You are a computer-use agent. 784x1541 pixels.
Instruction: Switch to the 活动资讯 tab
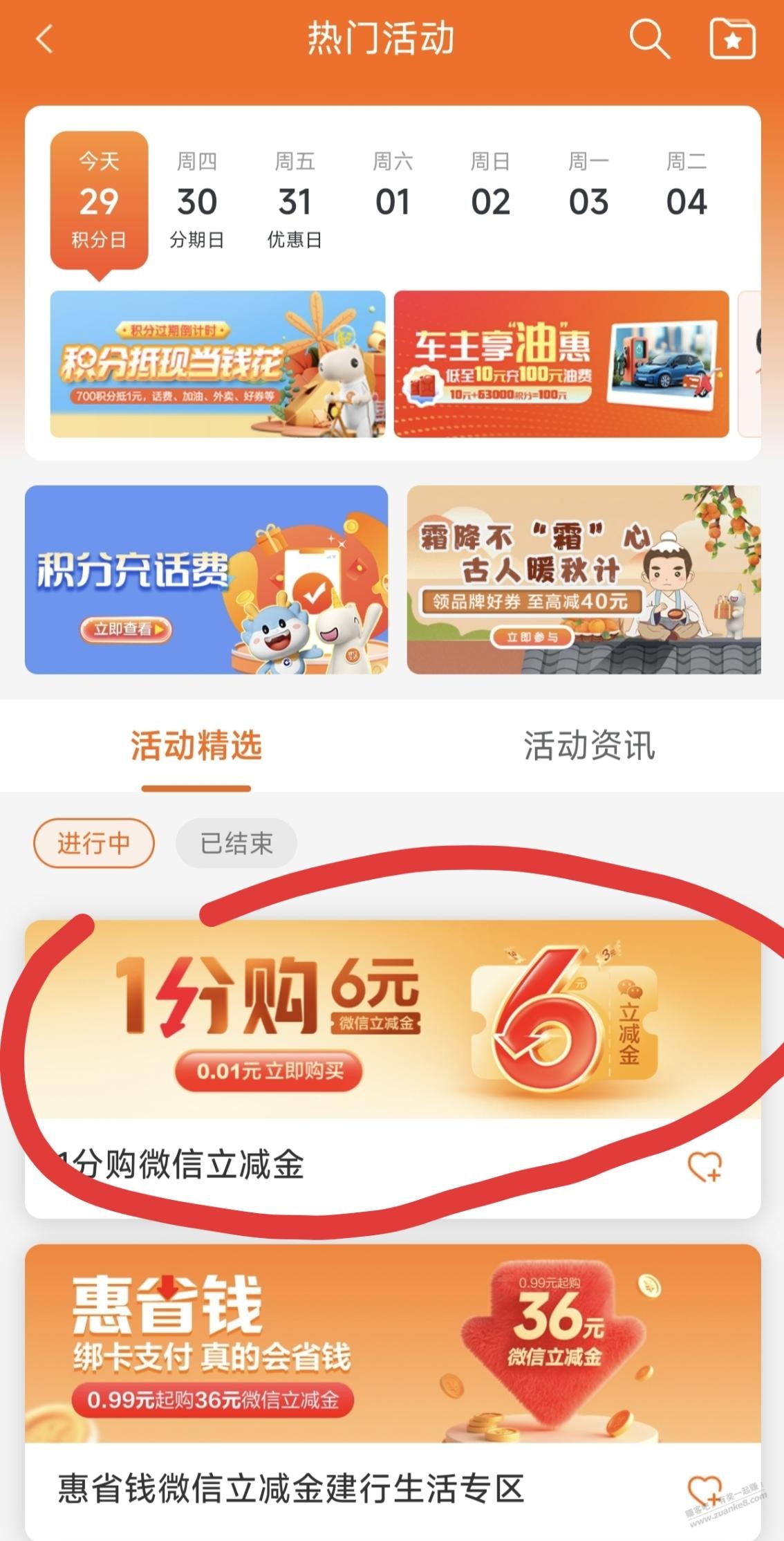(589, 746)
